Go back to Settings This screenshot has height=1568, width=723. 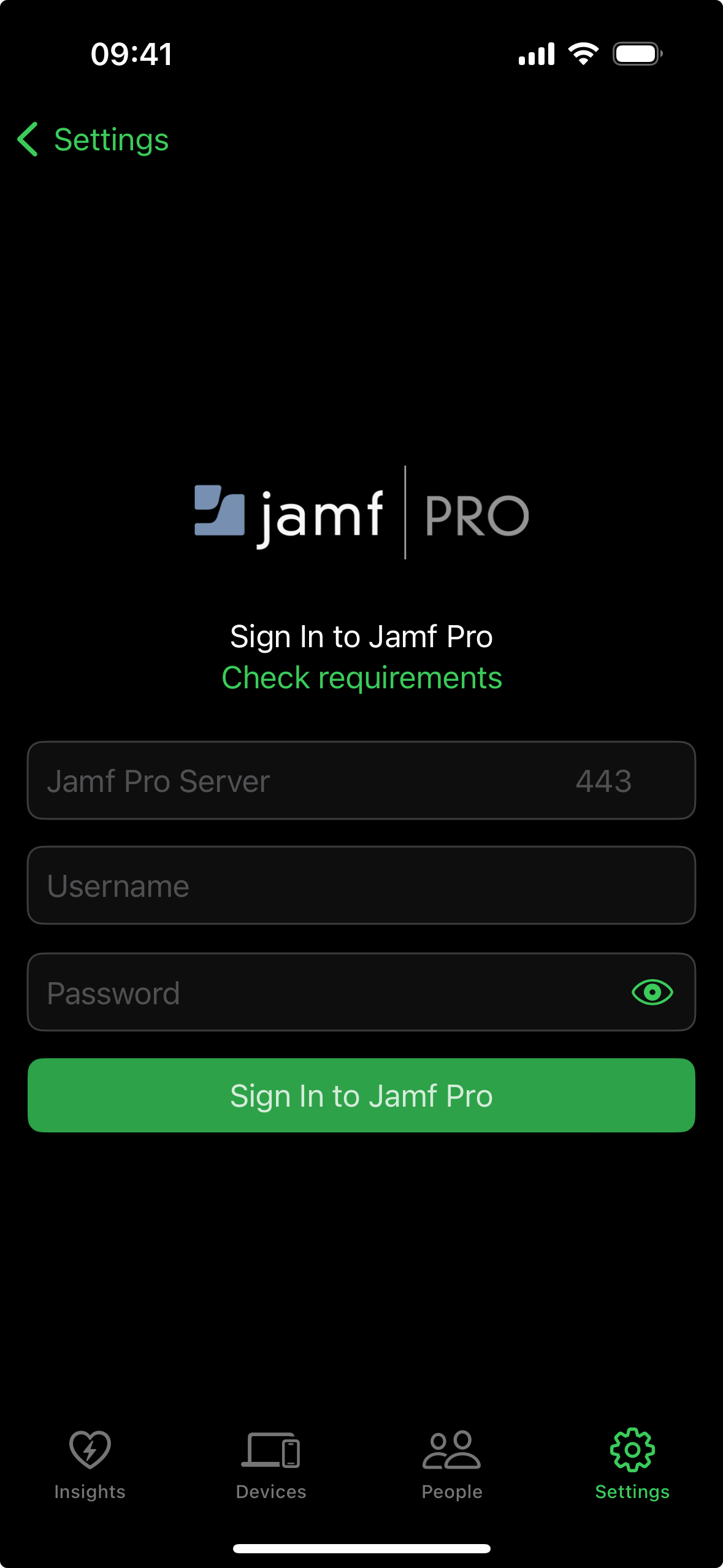93,140
